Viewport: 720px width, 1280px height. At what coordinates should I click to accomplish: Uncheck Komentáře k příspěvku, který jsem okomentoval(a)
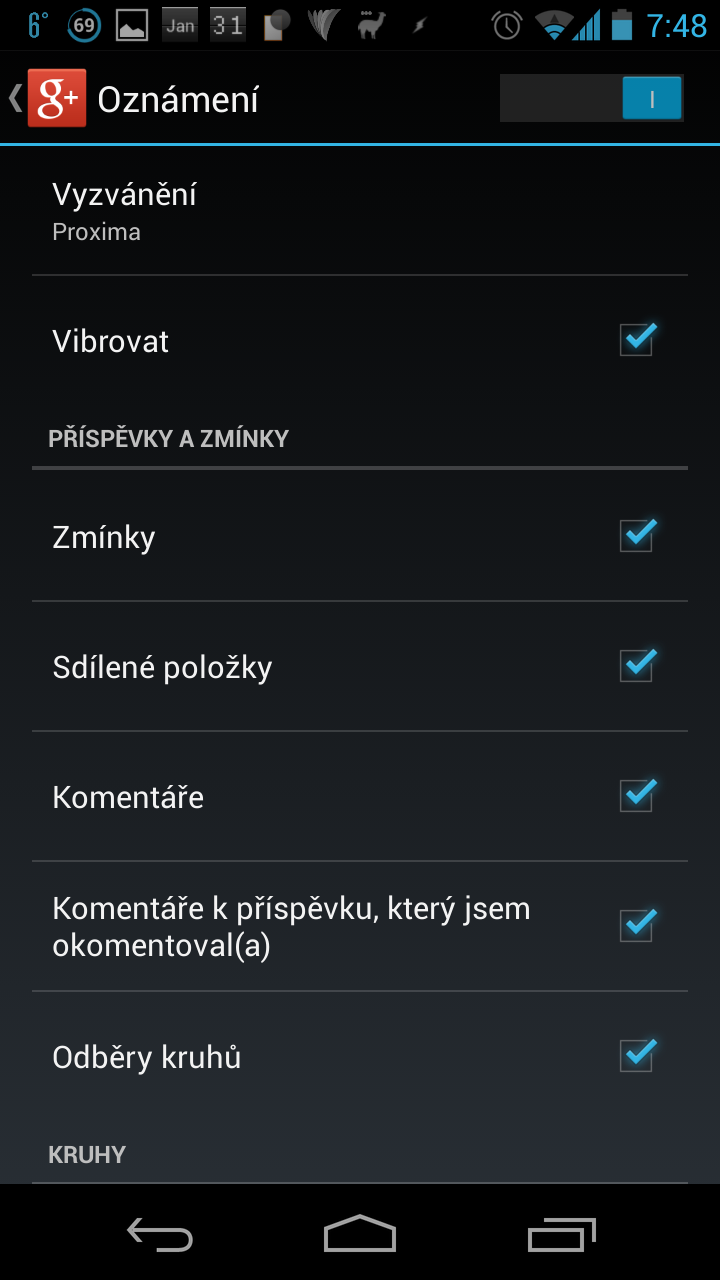637,926
